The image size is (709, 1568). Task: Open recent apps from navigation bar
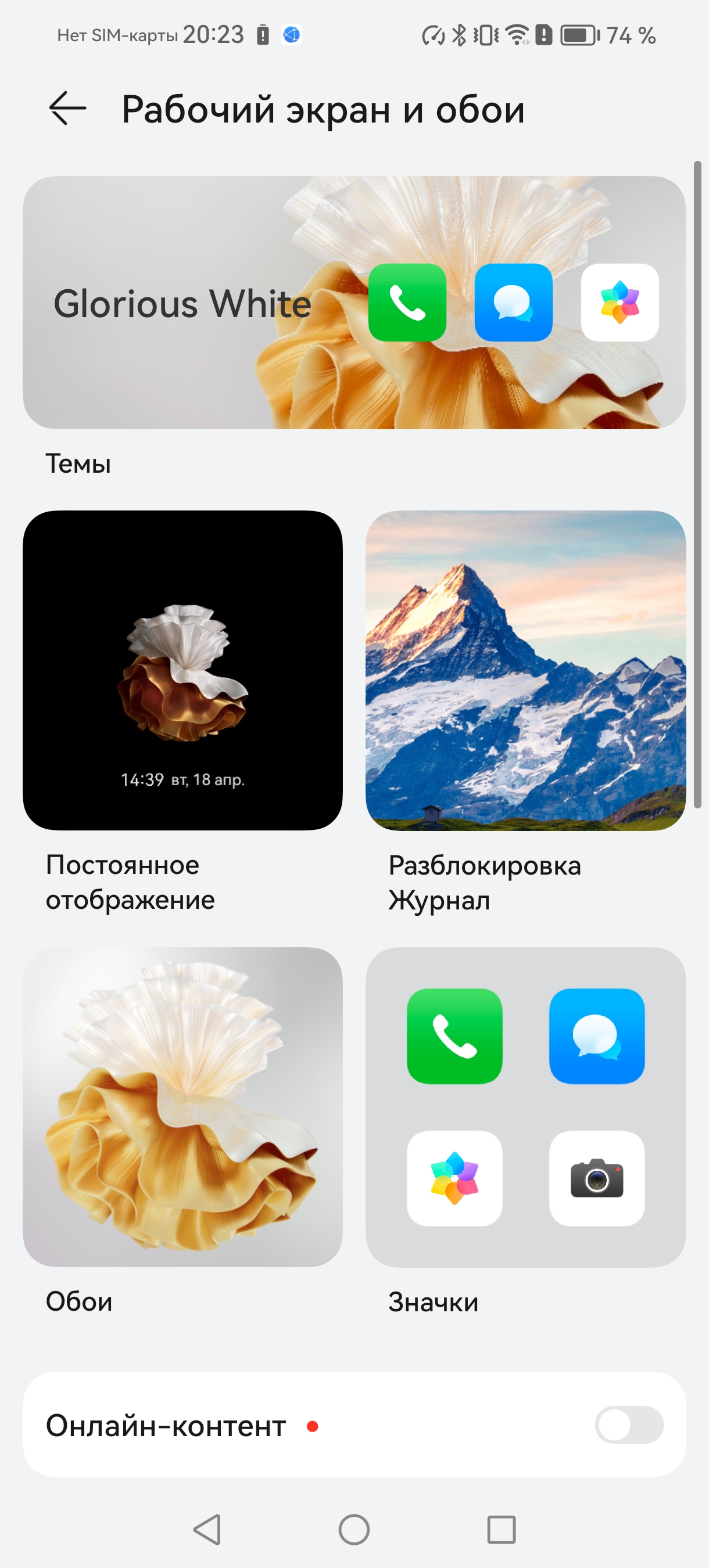tap(502, 1530)
